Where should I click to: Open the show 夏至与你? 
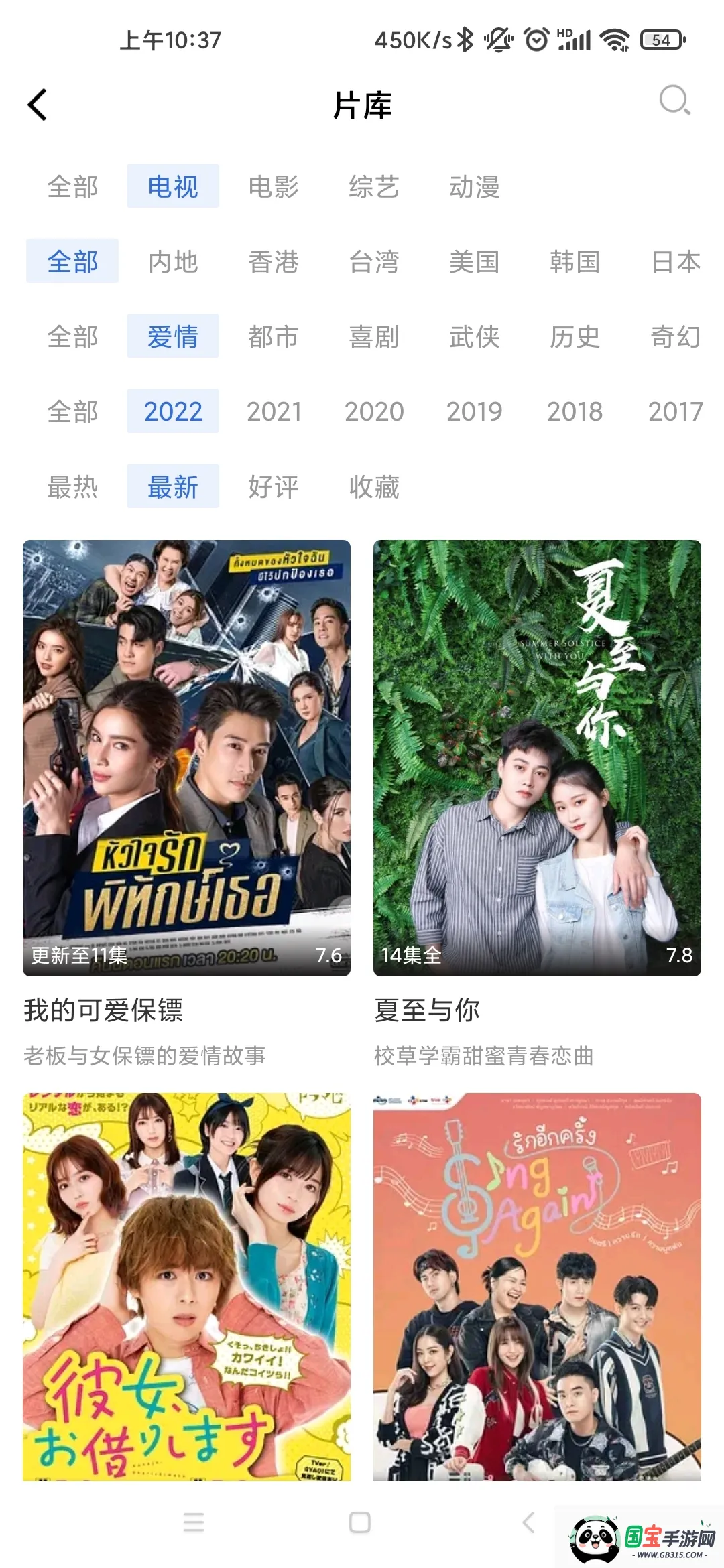tap(537, 757)
